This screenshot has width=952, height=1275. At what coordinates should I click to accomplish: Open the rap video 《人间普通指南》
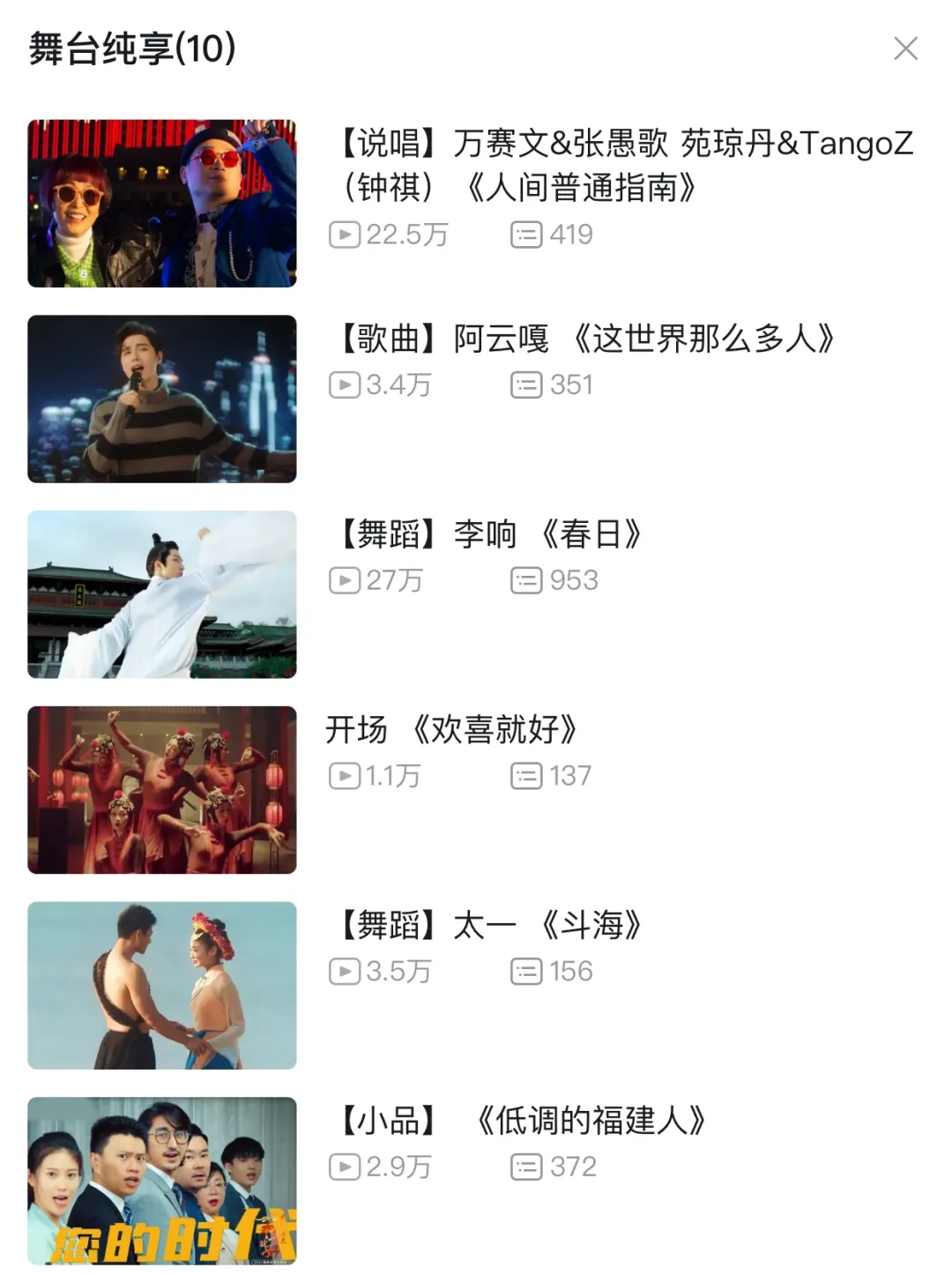162,204
